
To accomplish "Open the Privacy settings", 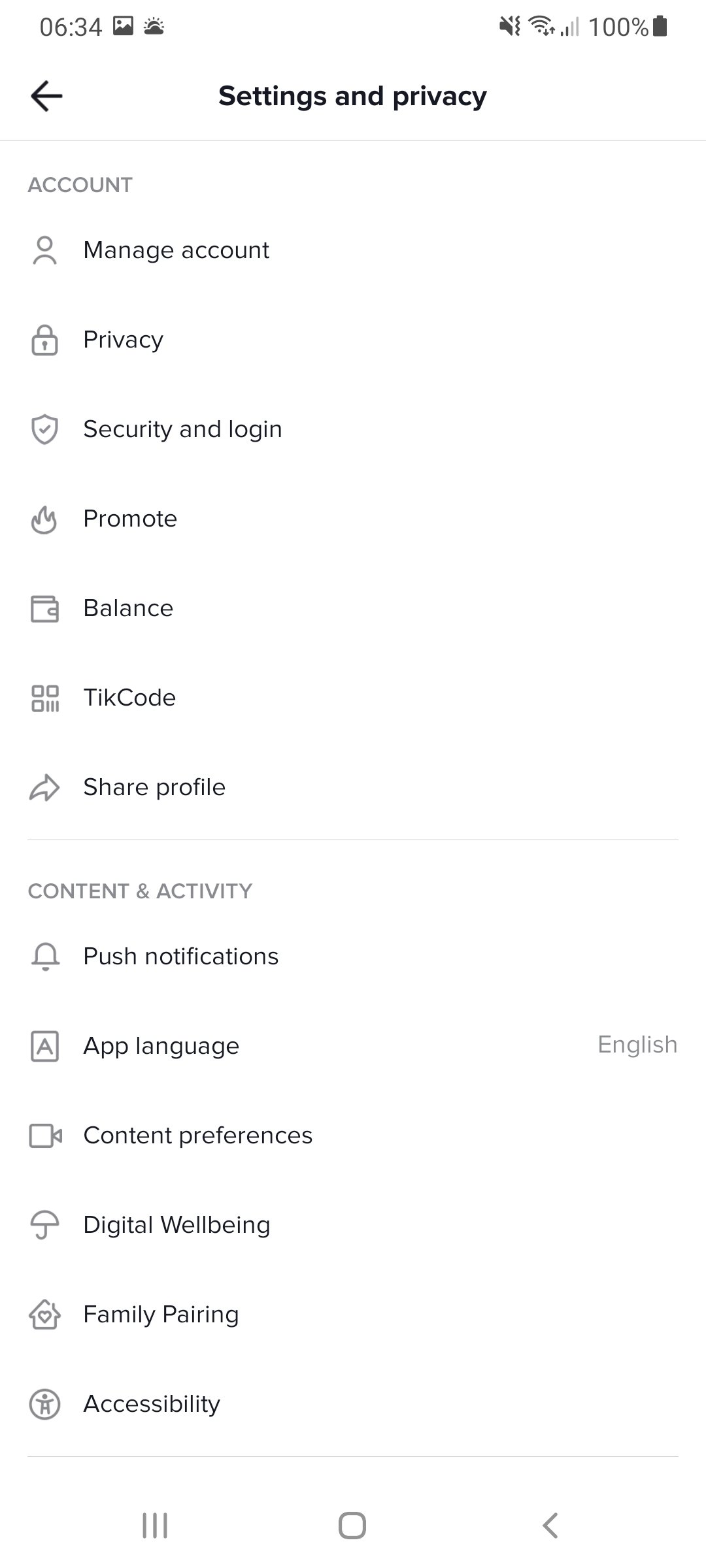I will click(353, 340).
